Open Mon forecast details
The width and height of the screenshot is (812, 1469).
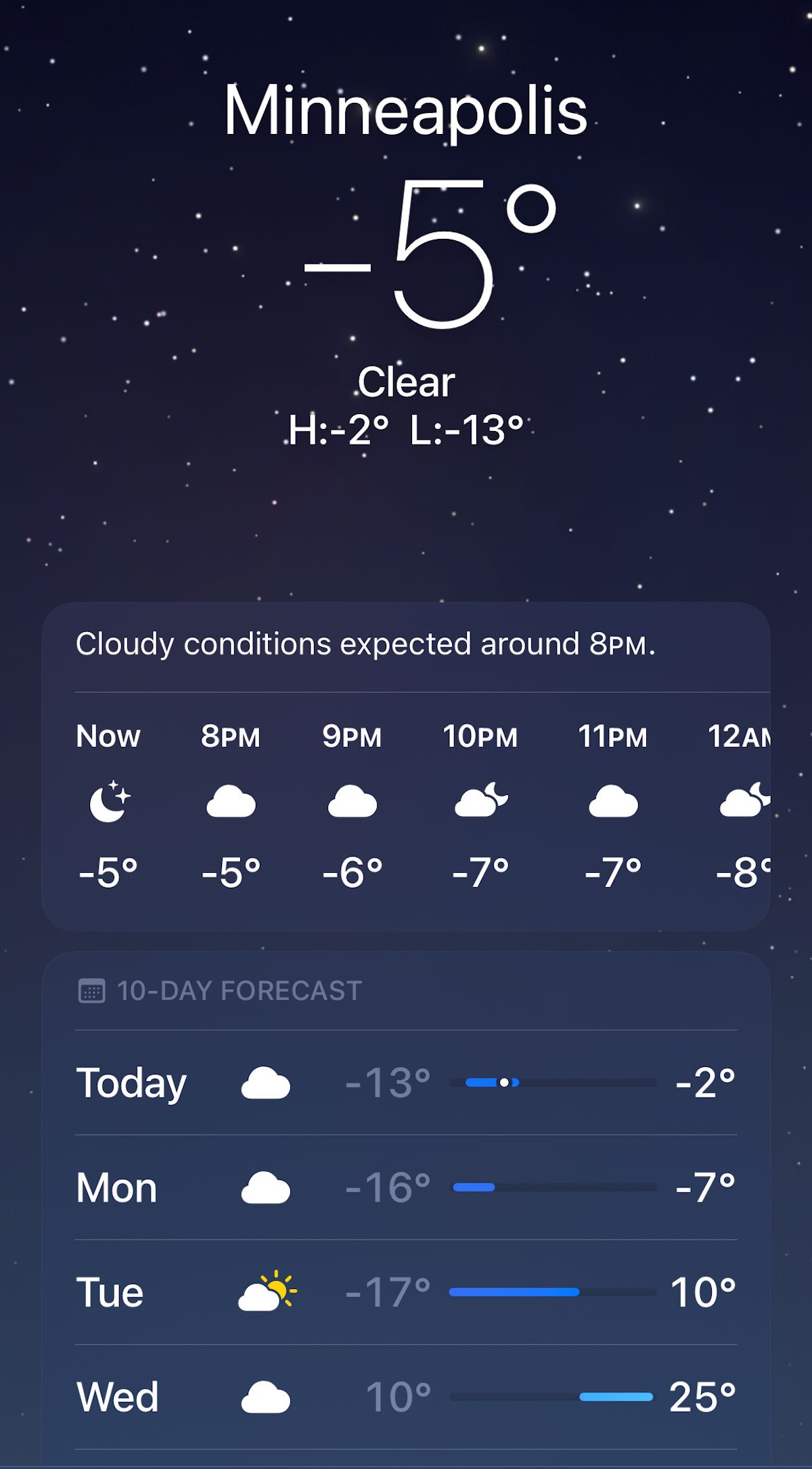[406, 1188]
